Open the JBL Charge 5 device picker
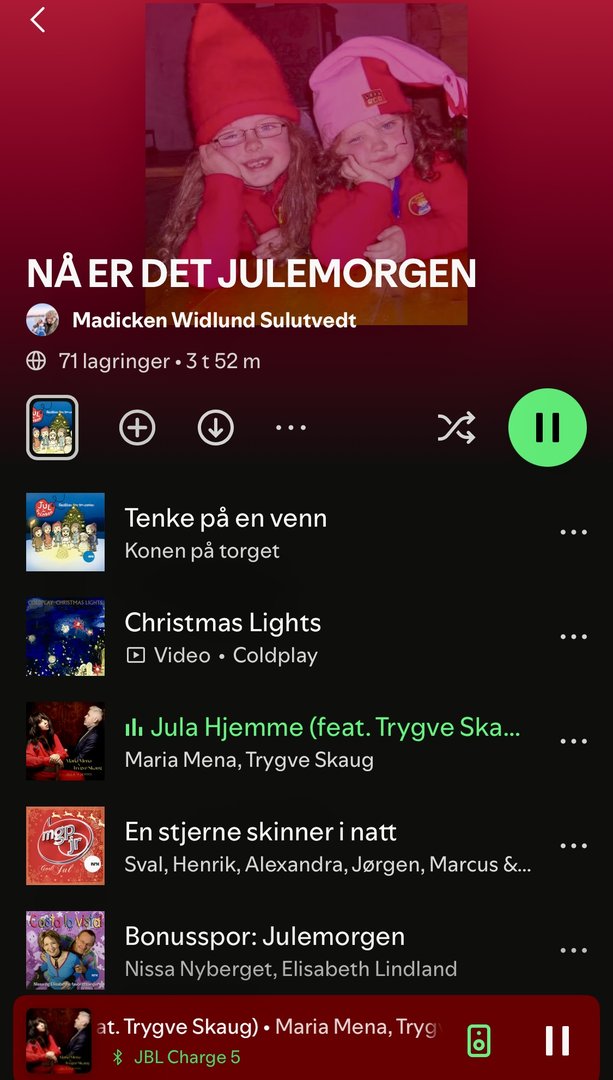 click(x=480, y=1041)
